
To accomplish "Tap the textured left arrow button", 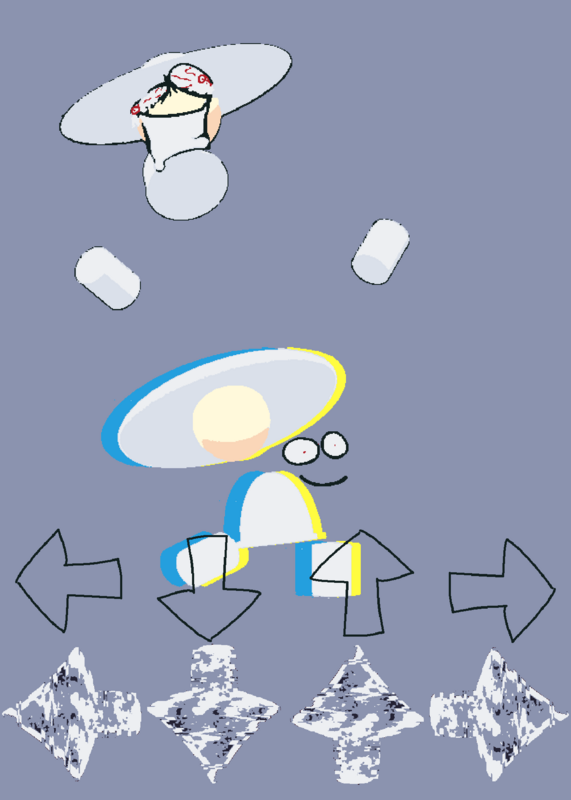I will pyautogui.click(x=71, y=713).
